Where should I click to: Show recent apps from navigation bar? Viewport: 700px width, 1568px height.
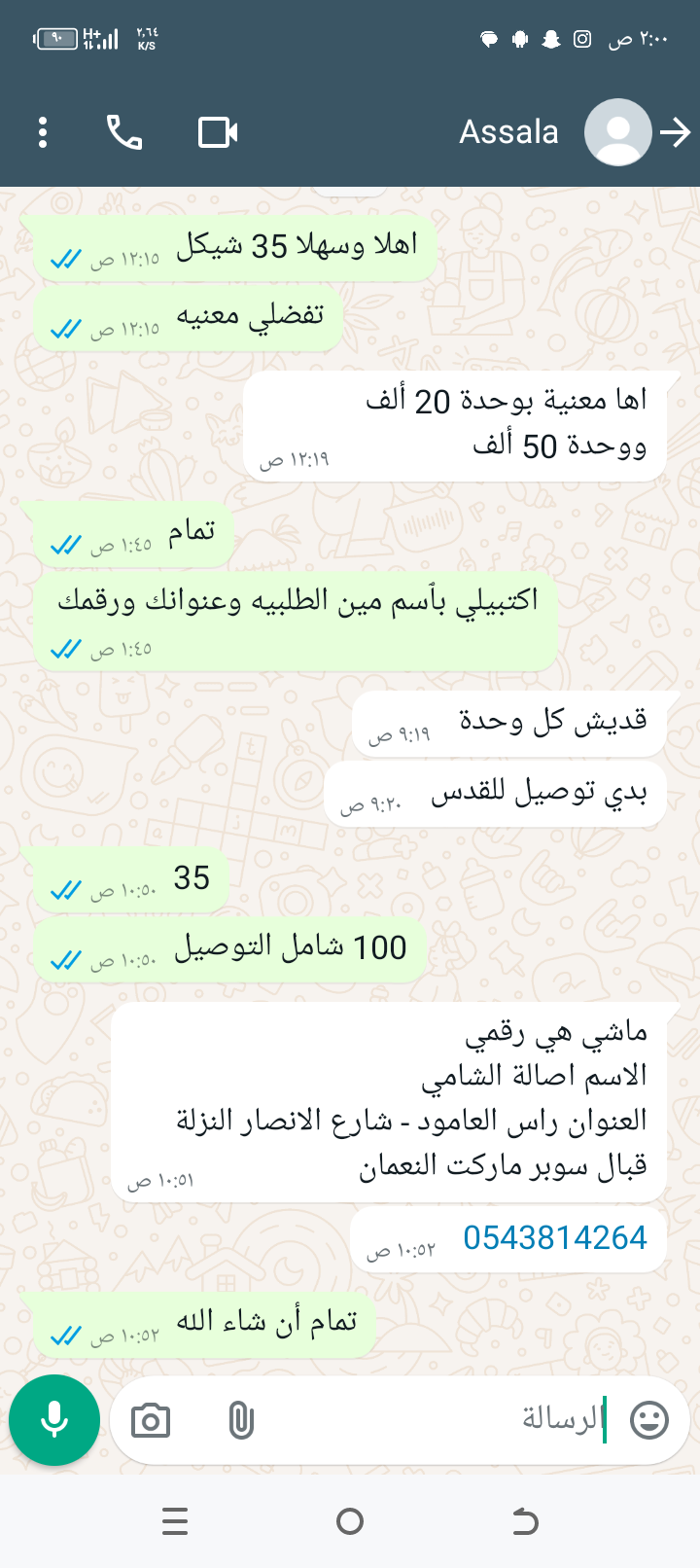pyautogui.click(x=175, y=1521)
